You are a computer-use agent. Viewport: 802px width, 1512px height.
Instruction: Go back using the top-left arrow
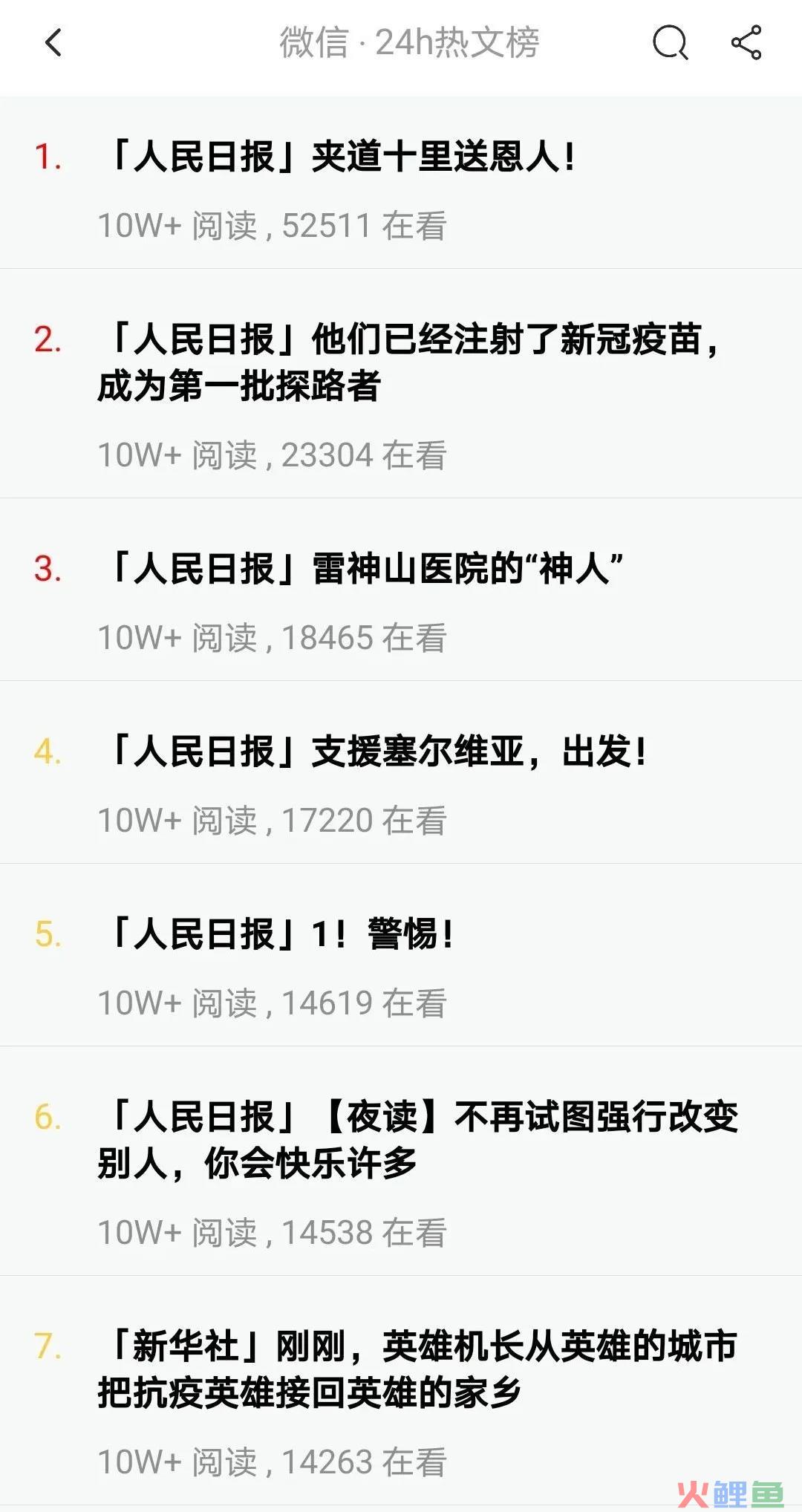(x=53, y=42)
